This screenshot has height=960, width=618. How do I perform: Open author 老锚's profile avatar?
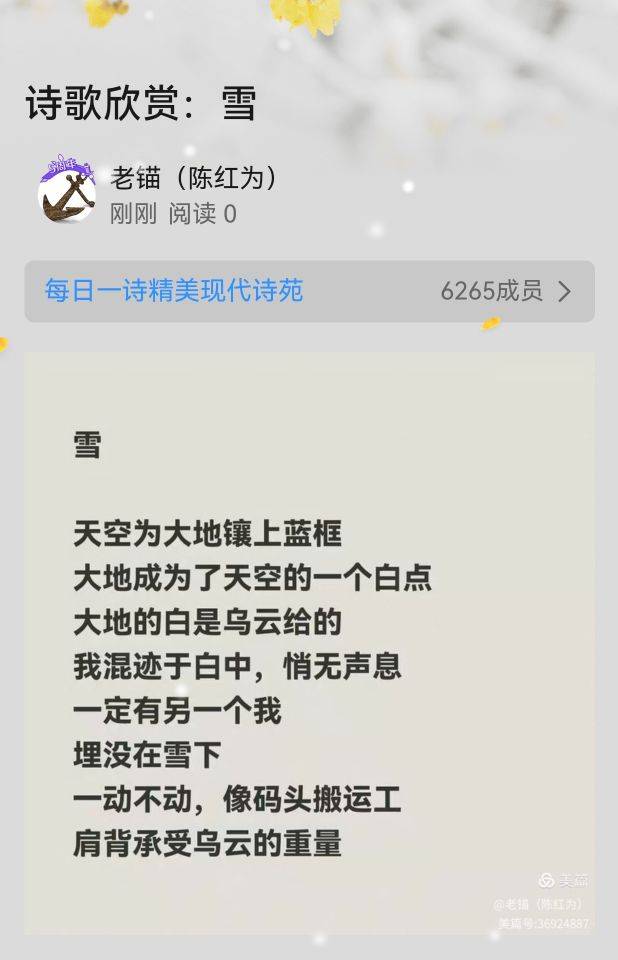pyautogui.click(x=67, y=190)
